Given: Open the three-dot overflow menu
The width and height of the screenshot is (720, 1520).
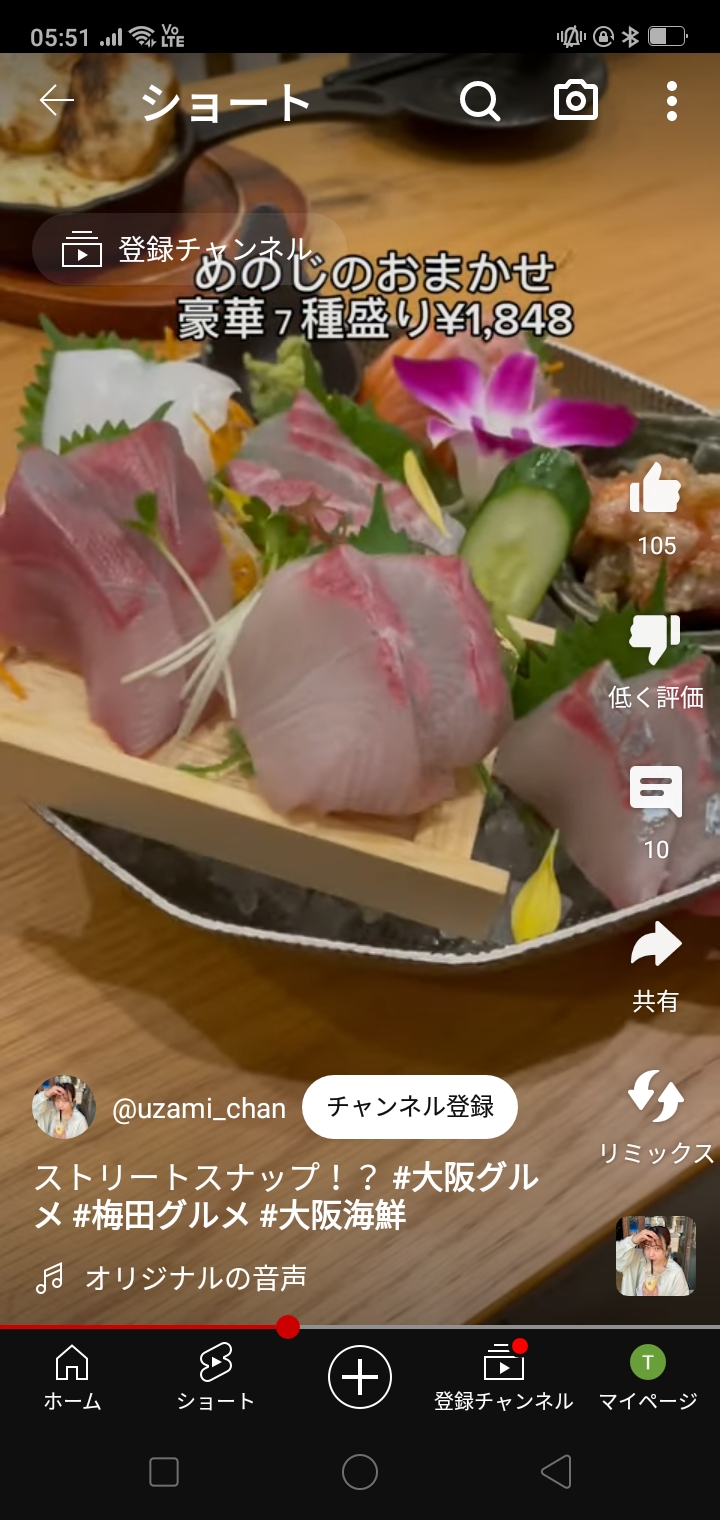Looking at the screenshot, I should (671, 101).
